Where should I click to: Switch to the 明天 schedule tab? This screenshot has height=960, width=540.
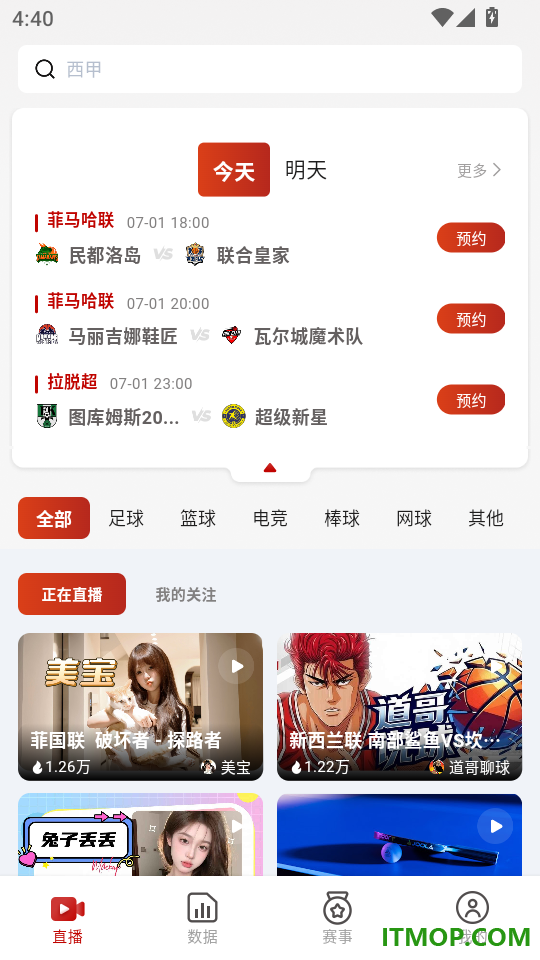306,170
